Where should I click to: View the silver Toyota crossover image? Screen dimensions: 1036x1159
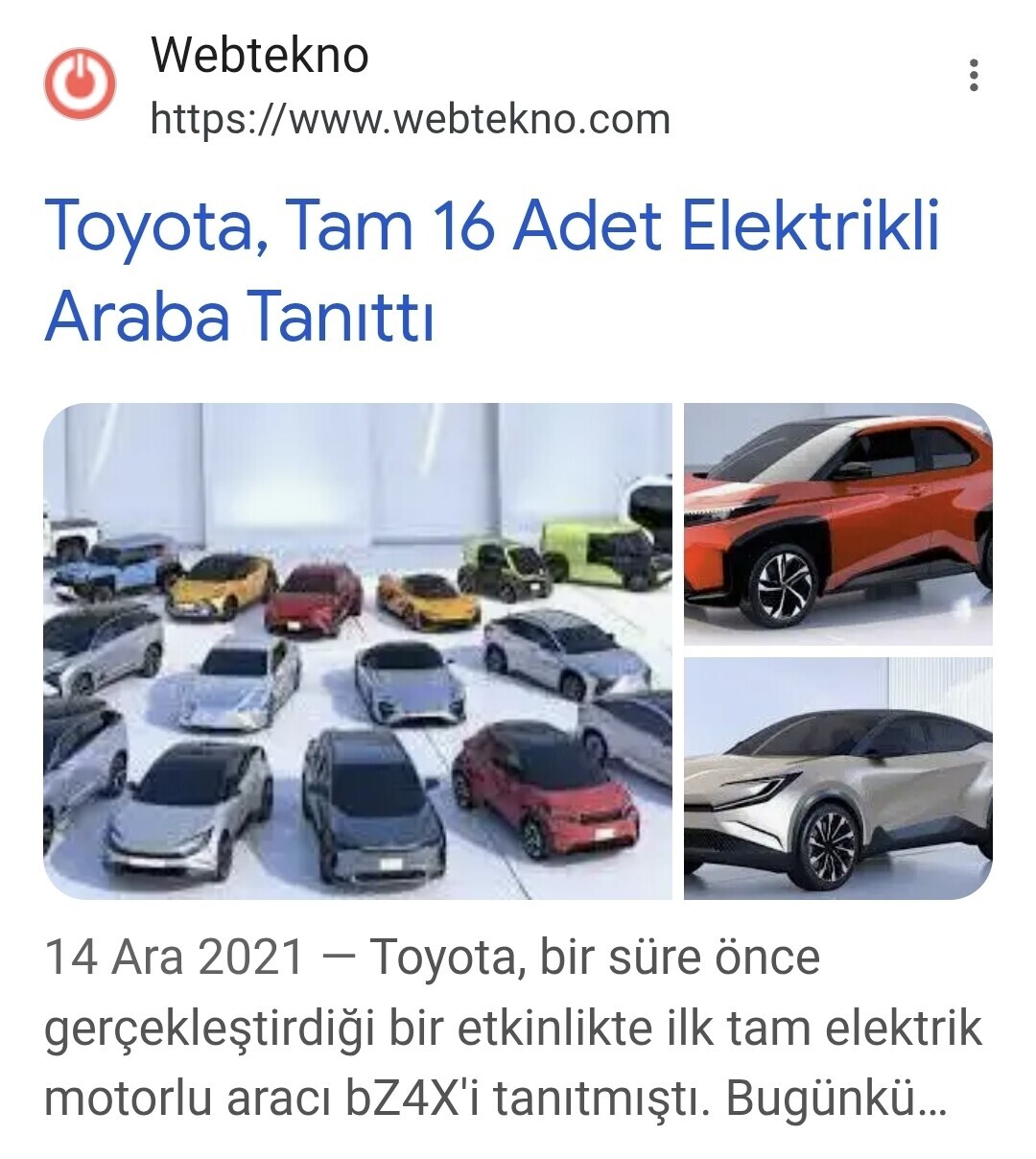click(x=837, y=778)
